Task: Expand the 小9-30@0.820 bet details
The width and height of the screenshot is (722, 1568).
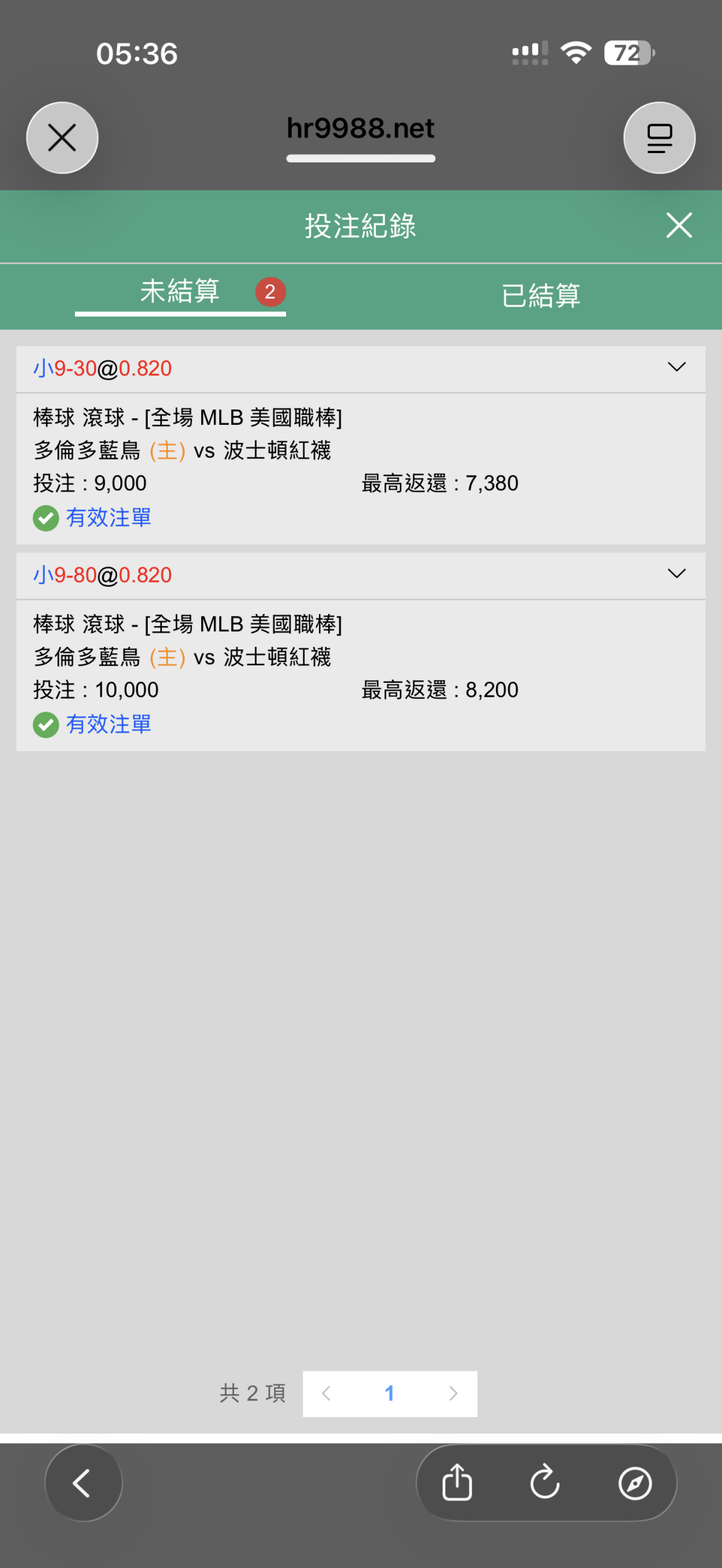Action: click(x=677, y=367)
